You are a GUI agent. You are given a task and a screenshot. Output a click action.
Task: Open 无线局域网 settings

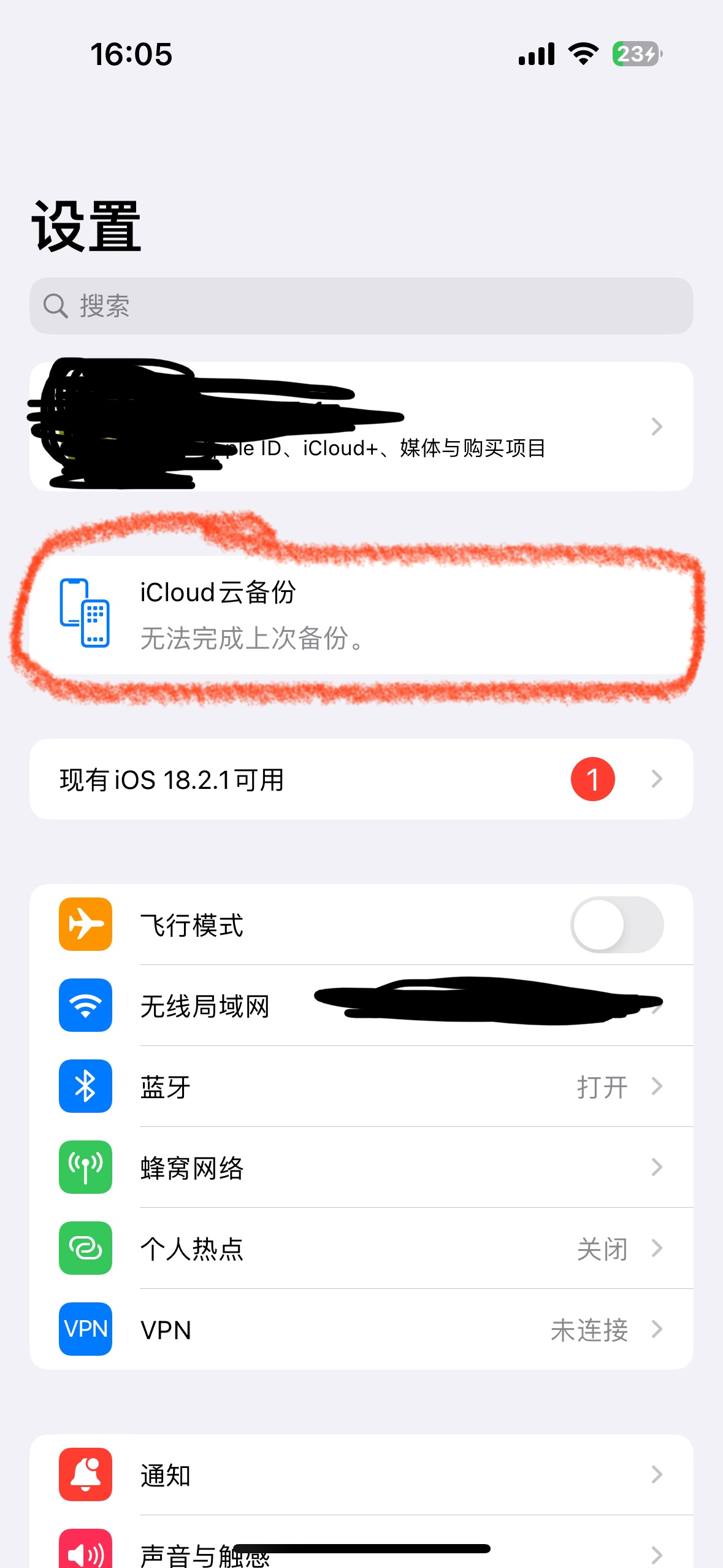click(361, 1005)
